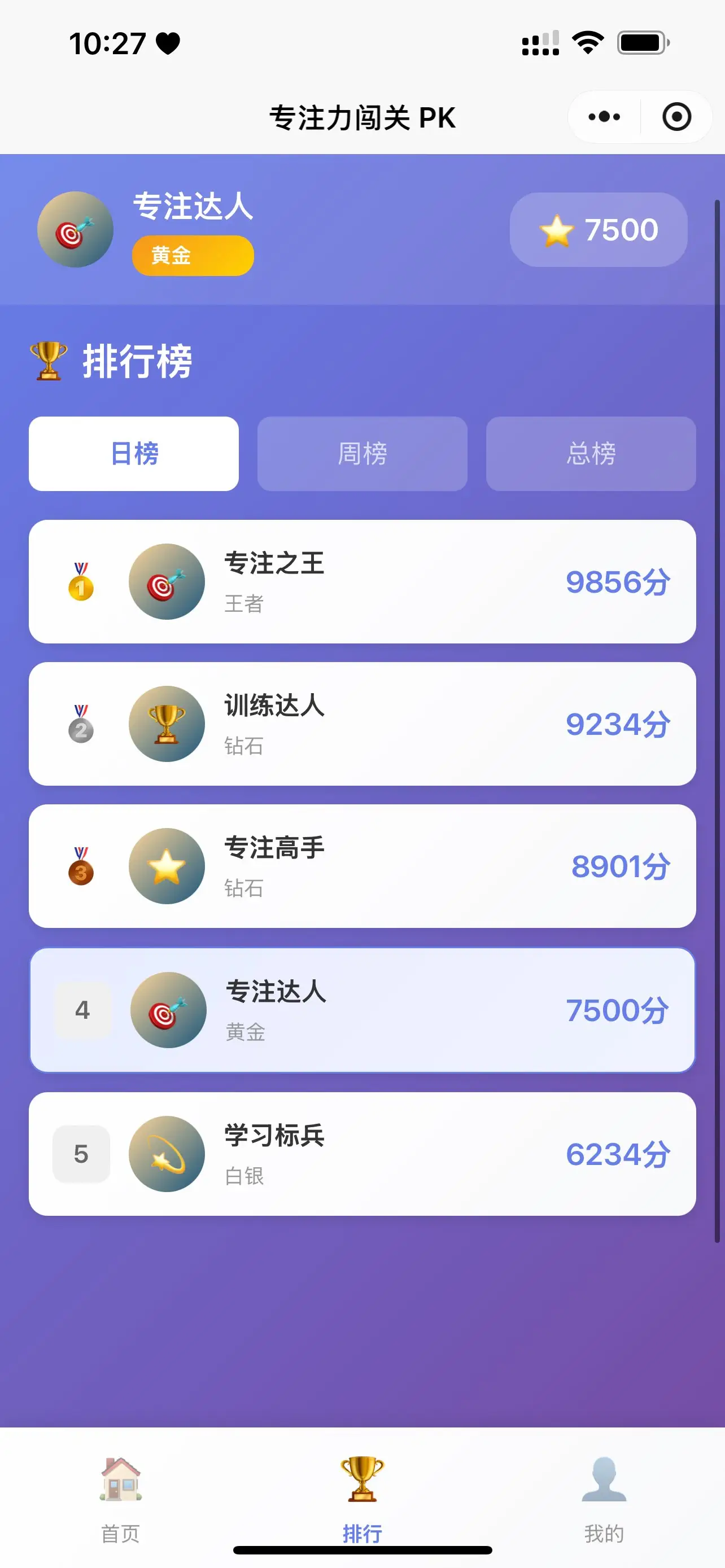
Task: Tap the 专注达人 row ranked fourth
Action: point(362,1010)
